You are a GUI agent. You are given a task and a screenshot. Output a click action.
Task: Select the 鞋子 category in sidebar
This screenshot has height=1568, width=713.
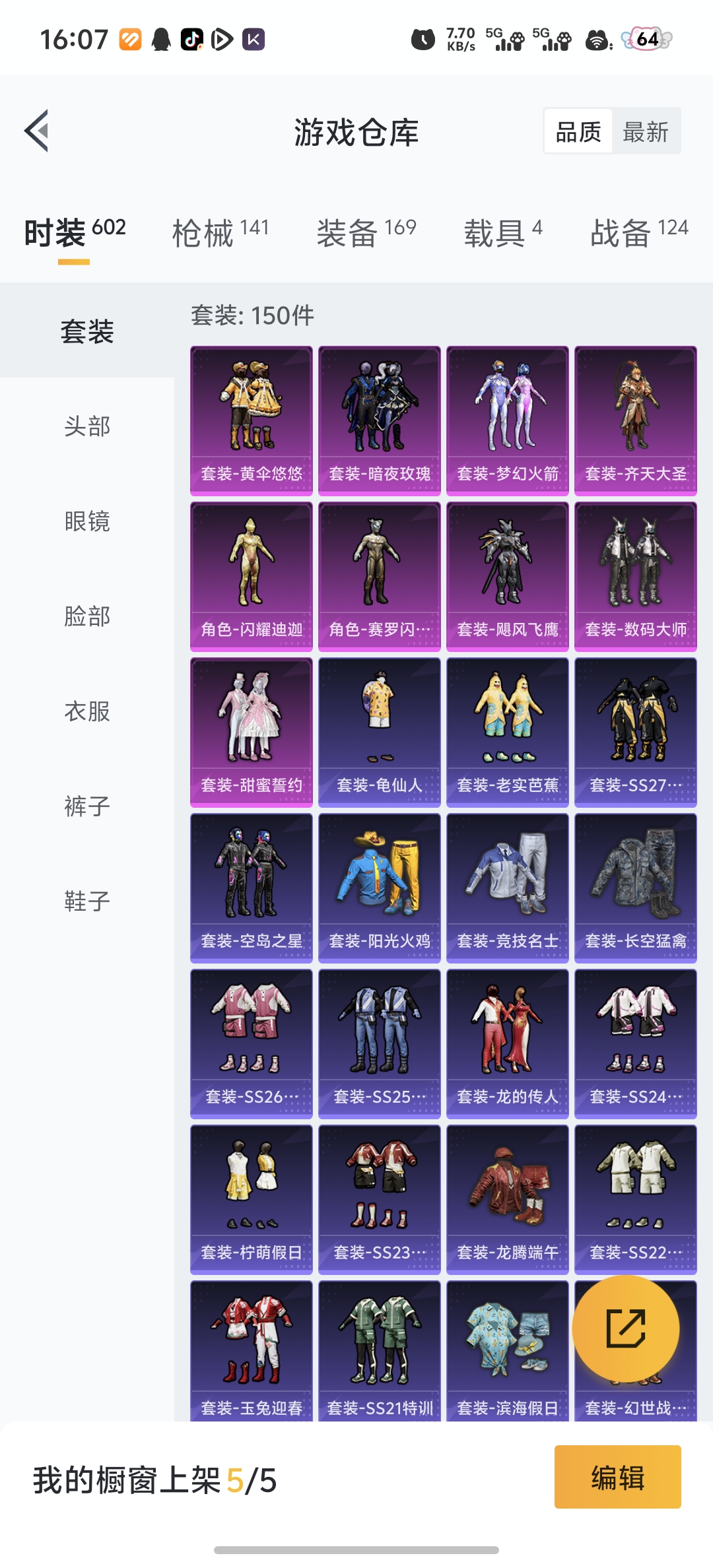(x=87, y=901)
